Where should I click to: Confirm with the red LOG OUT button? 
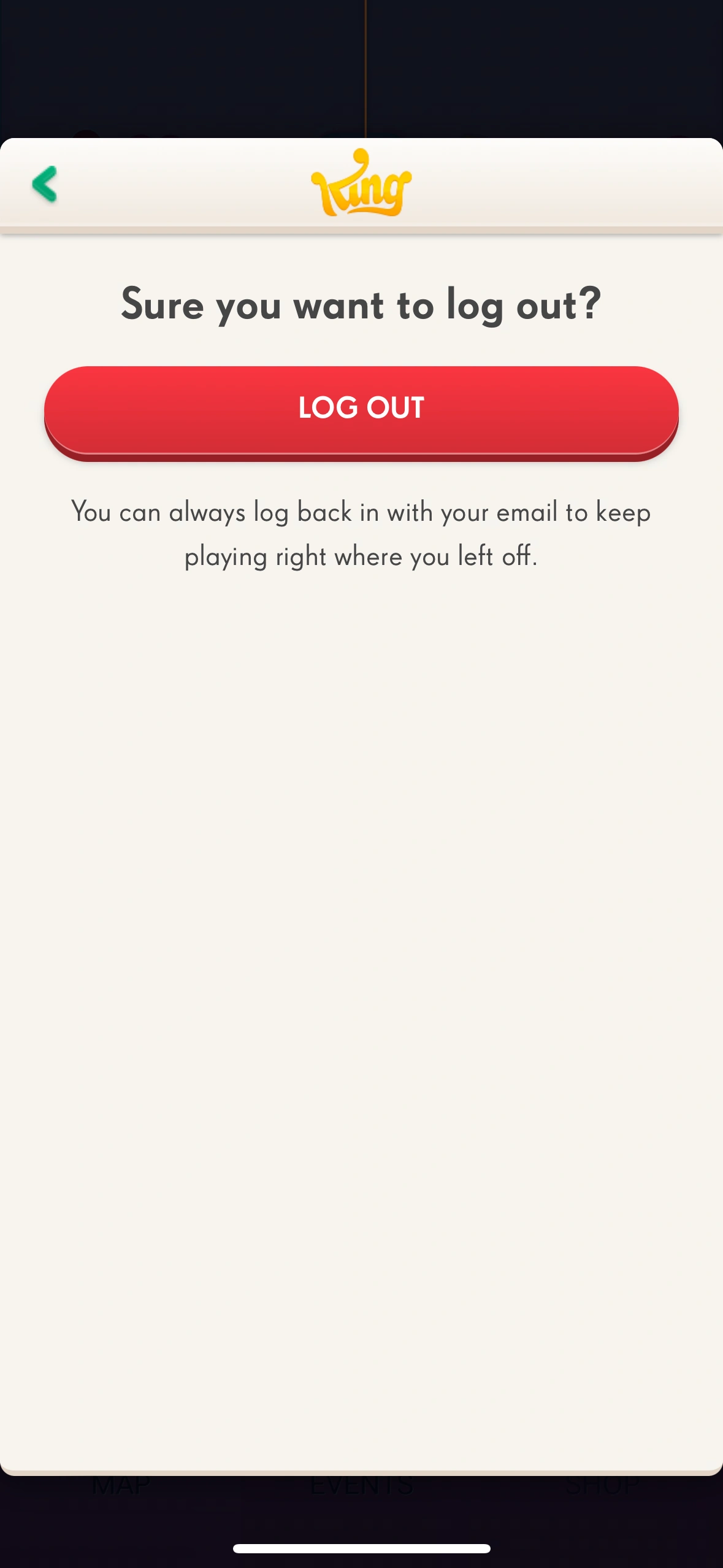coord(361,410)
